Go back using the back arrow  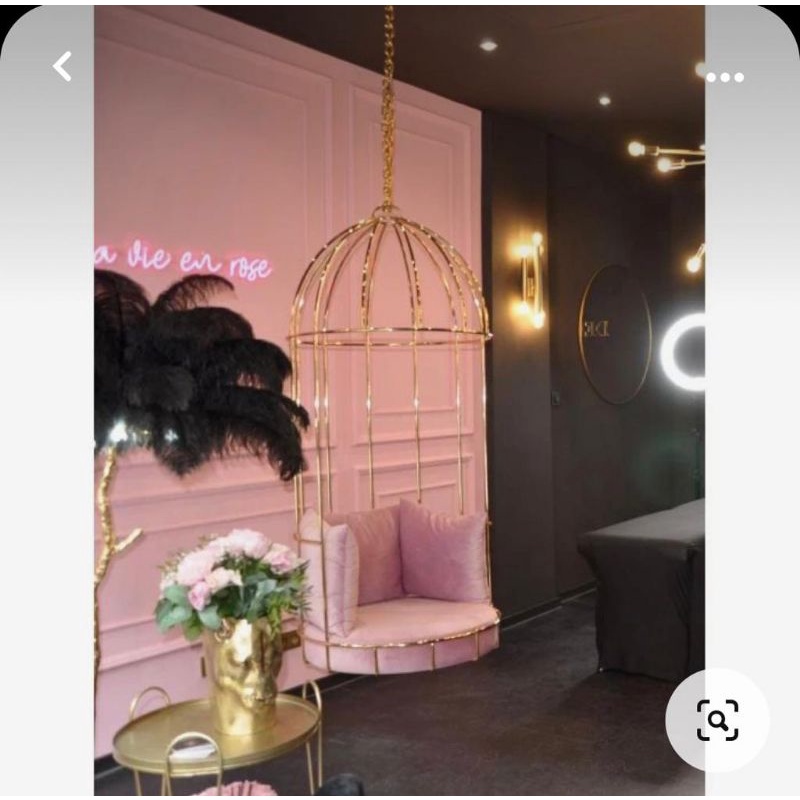63,67
